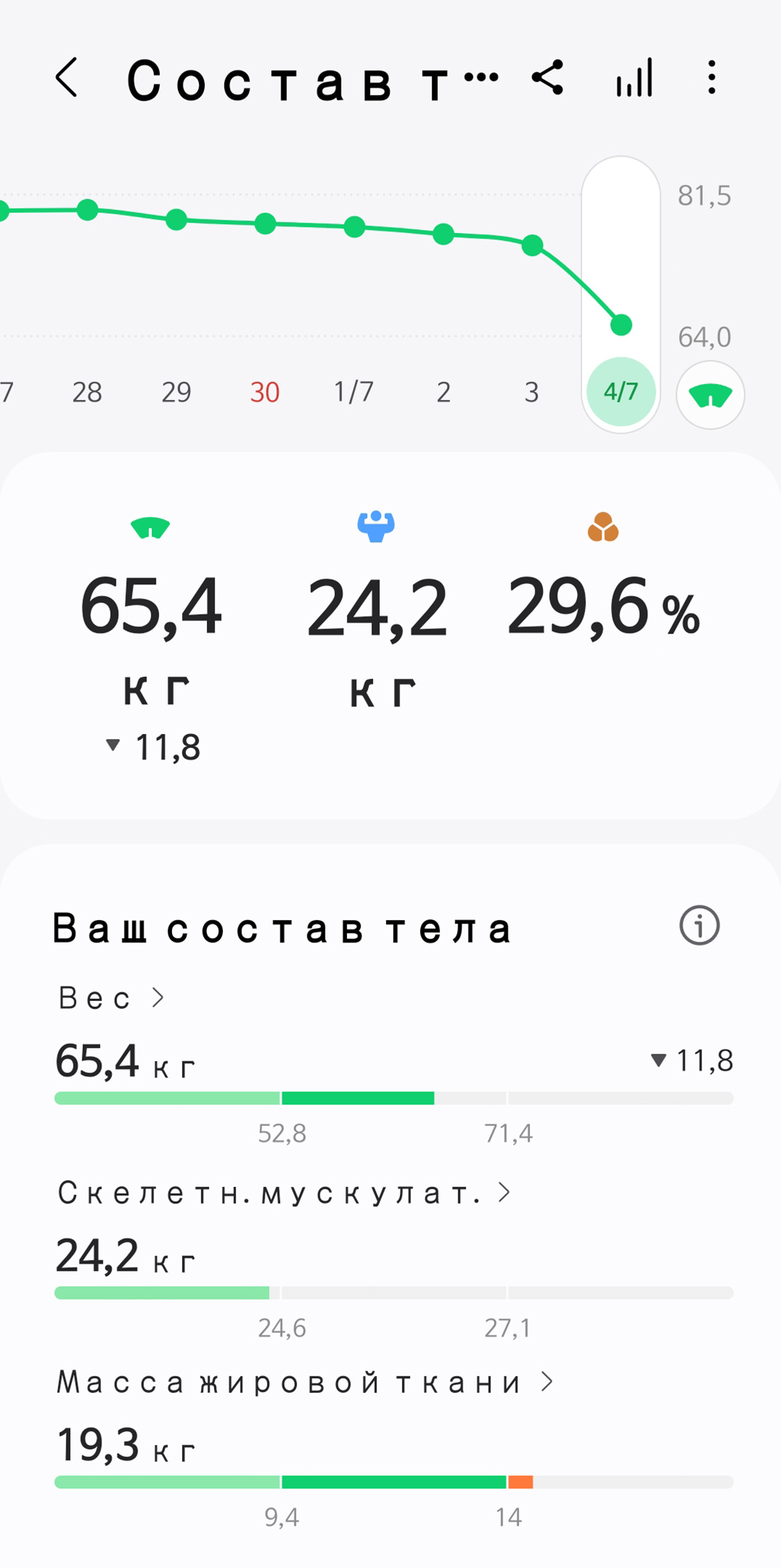Viewport: 781px width, 1568px height.
Task: Select day 30 on the chart
Action: [x=265, y=392]
